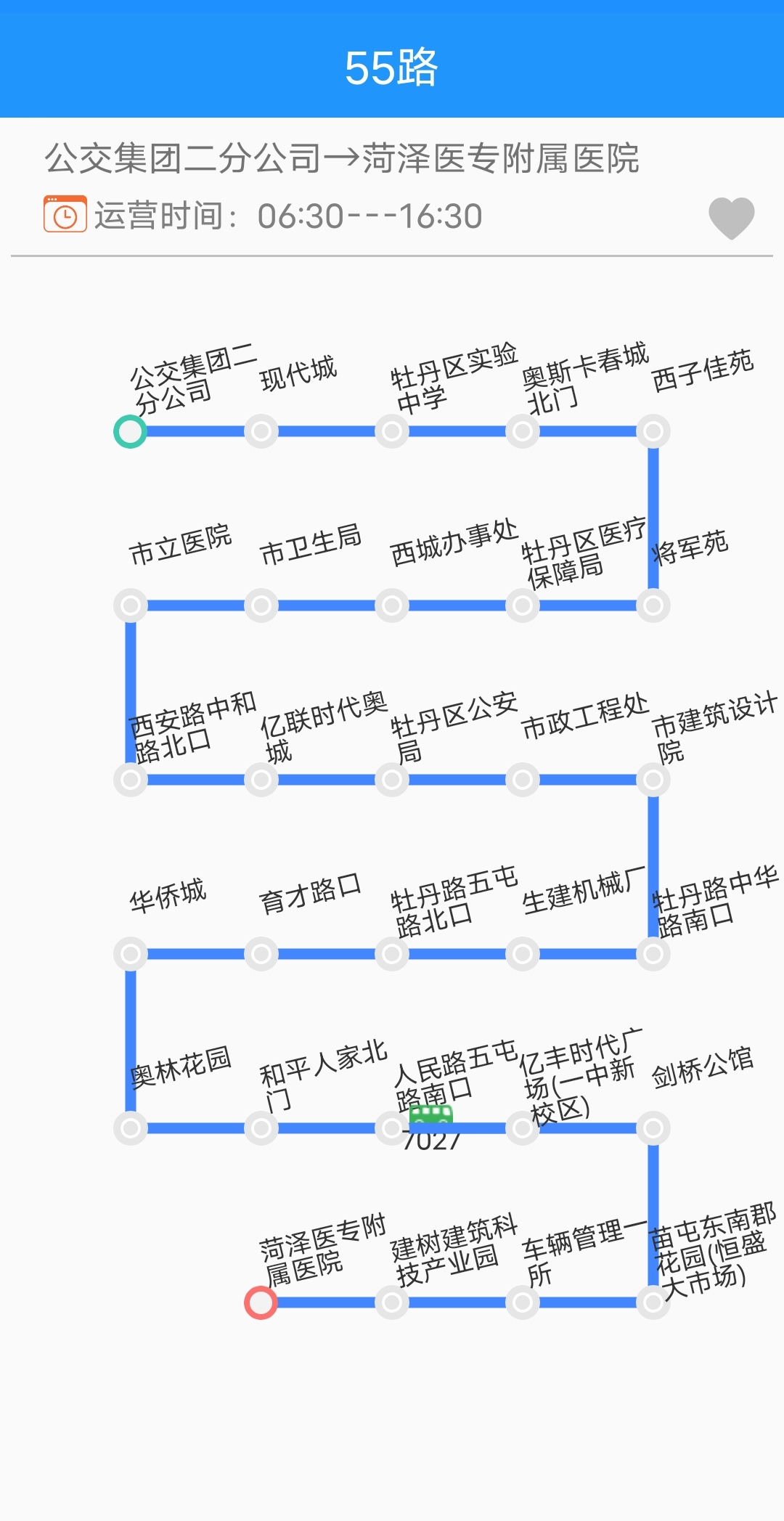
Task: Select the 建树建筑科技产业园 stop node
Action: tap(392, 1302)
